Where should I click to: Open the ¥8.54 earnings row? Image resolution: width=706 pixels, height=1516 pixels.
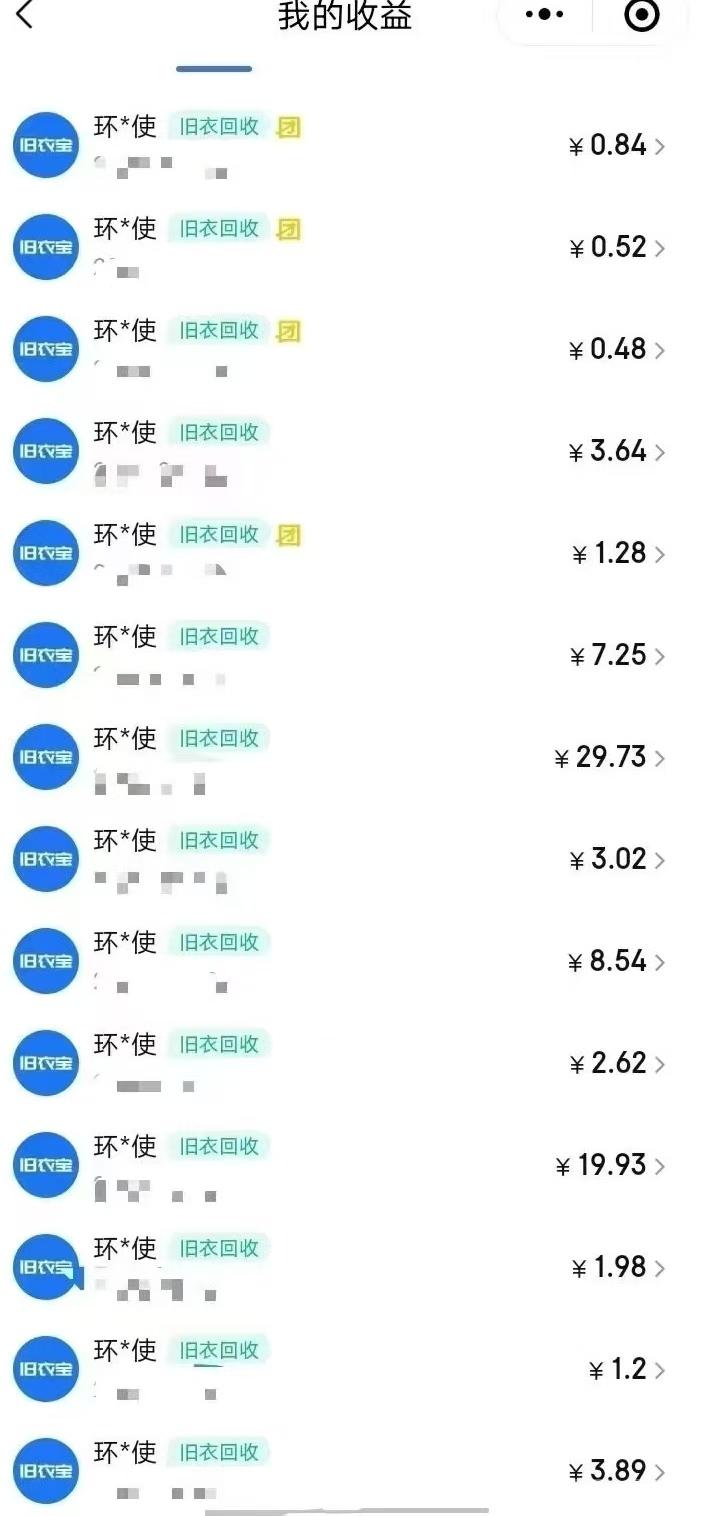click(x=353, y=962)
